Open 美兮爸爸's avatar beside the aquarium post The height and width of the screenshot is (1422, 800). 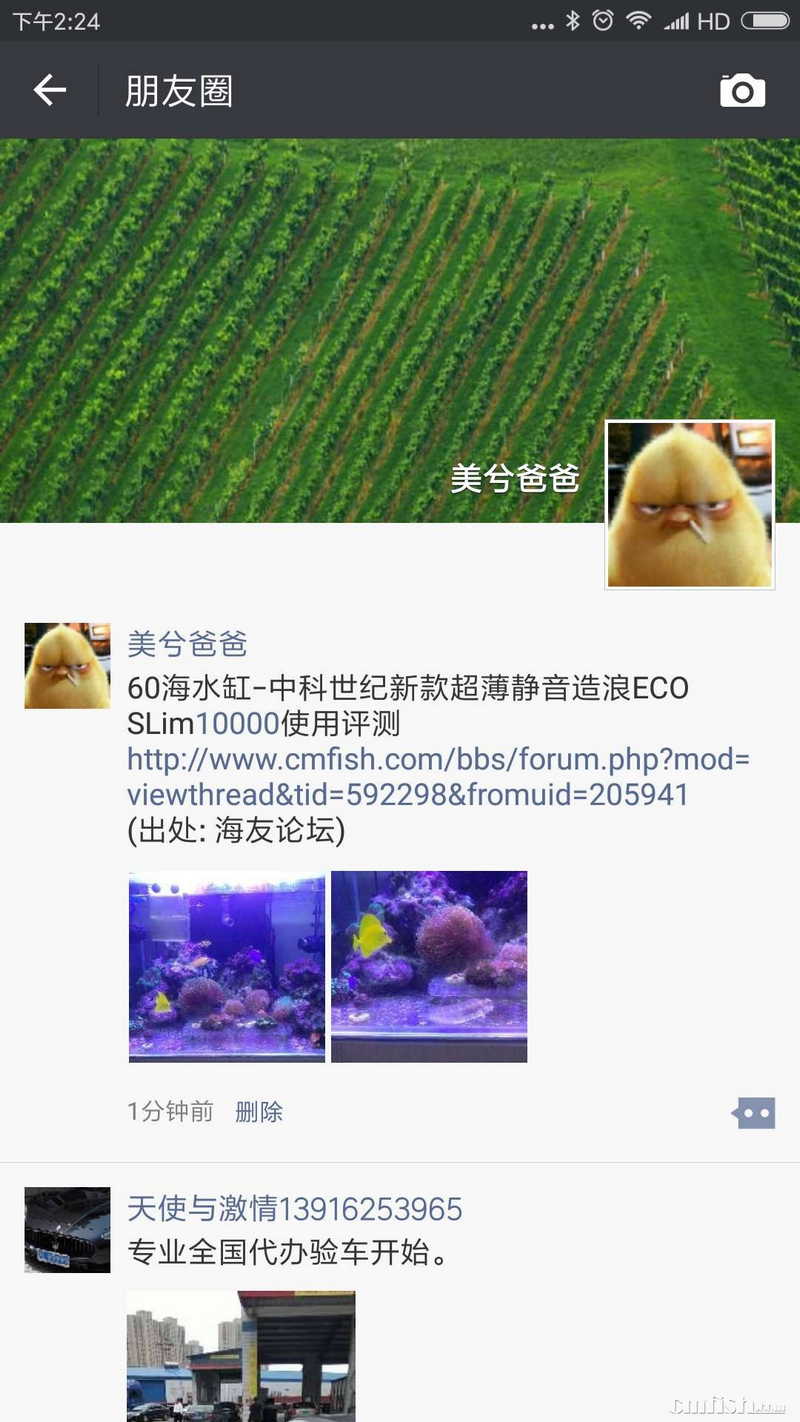(67, 666)
